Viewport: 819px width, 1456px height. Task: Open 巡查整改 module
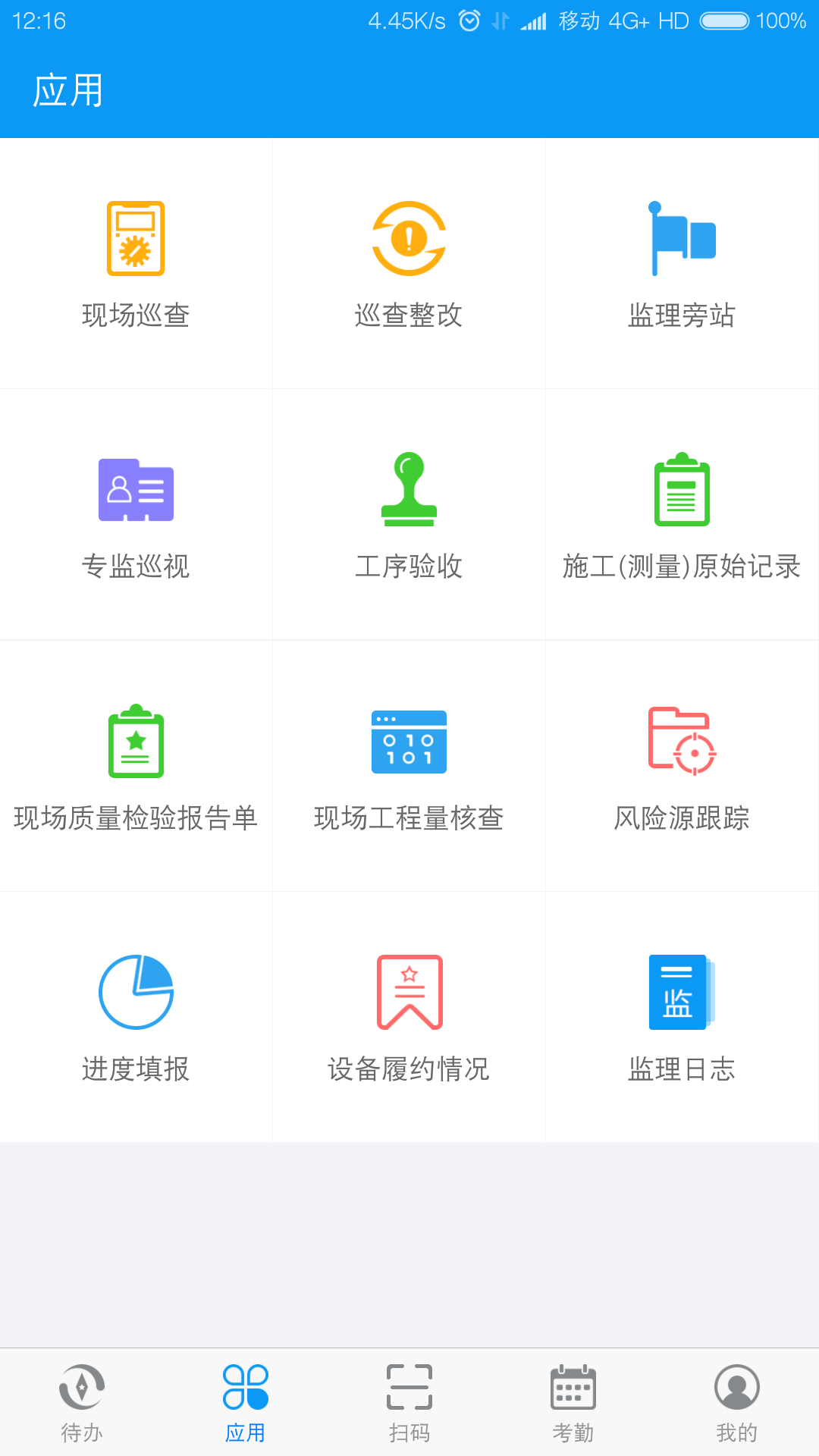coord(409,263)
